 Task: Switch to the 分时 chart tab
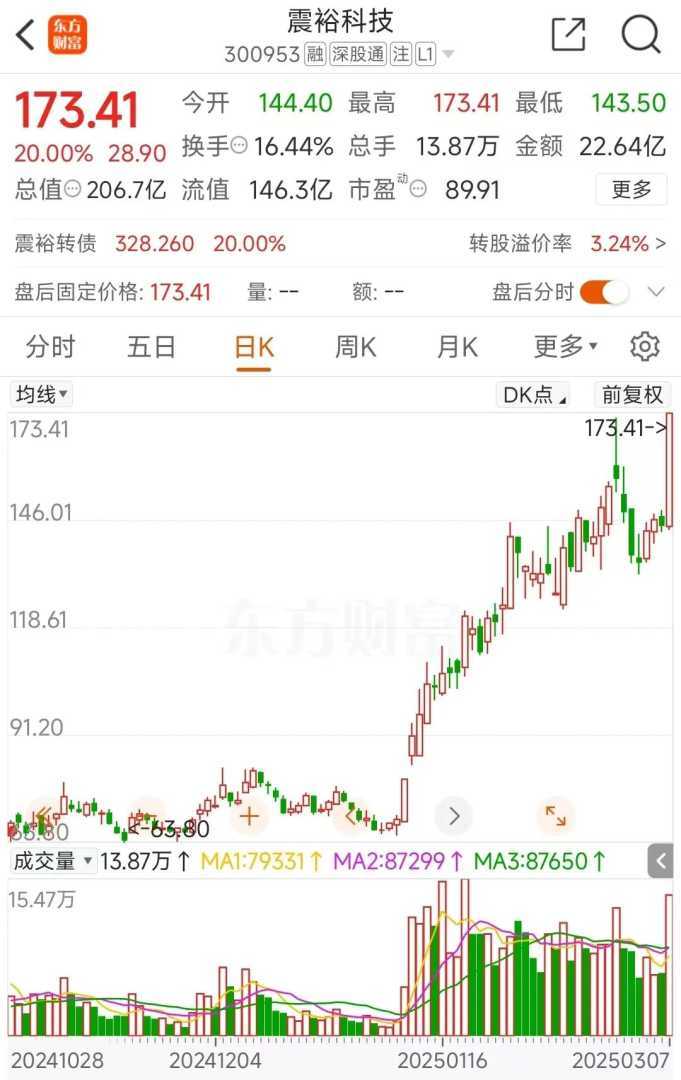tap(50, 347)
